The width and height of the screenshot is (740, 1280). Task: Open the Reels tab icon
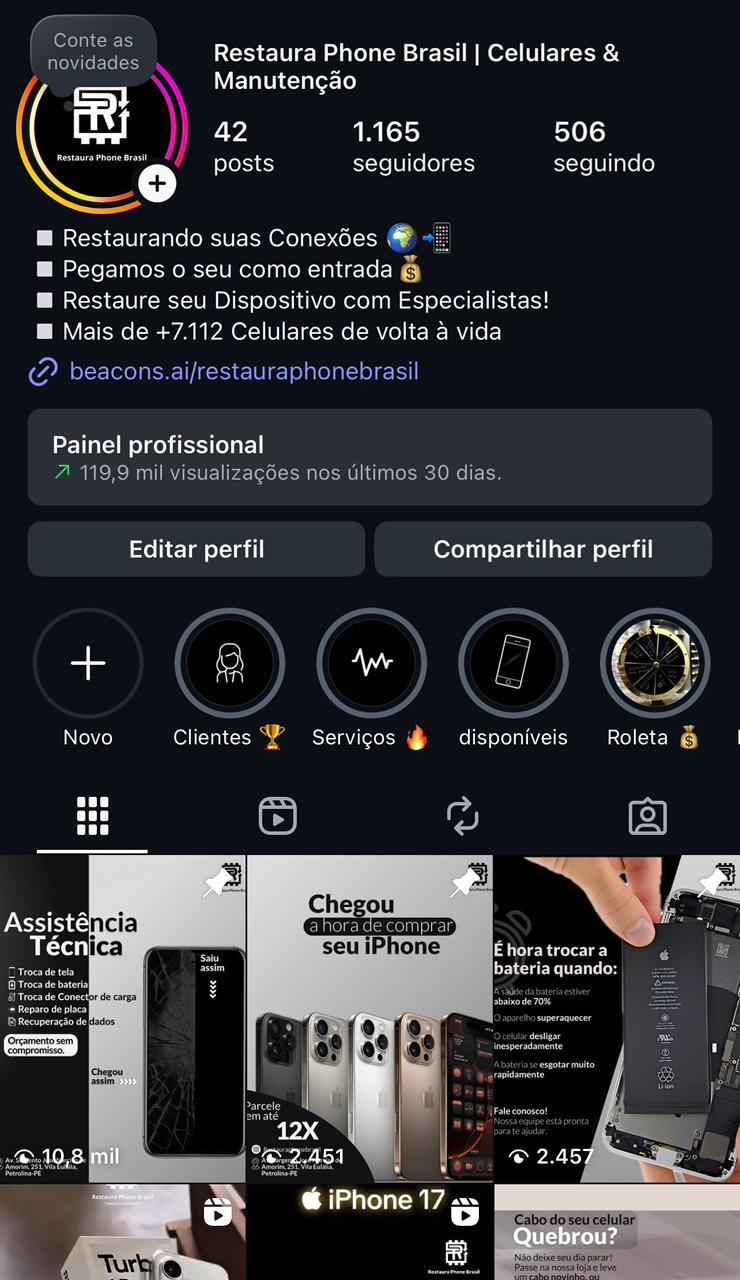click(x=277, y=815)
